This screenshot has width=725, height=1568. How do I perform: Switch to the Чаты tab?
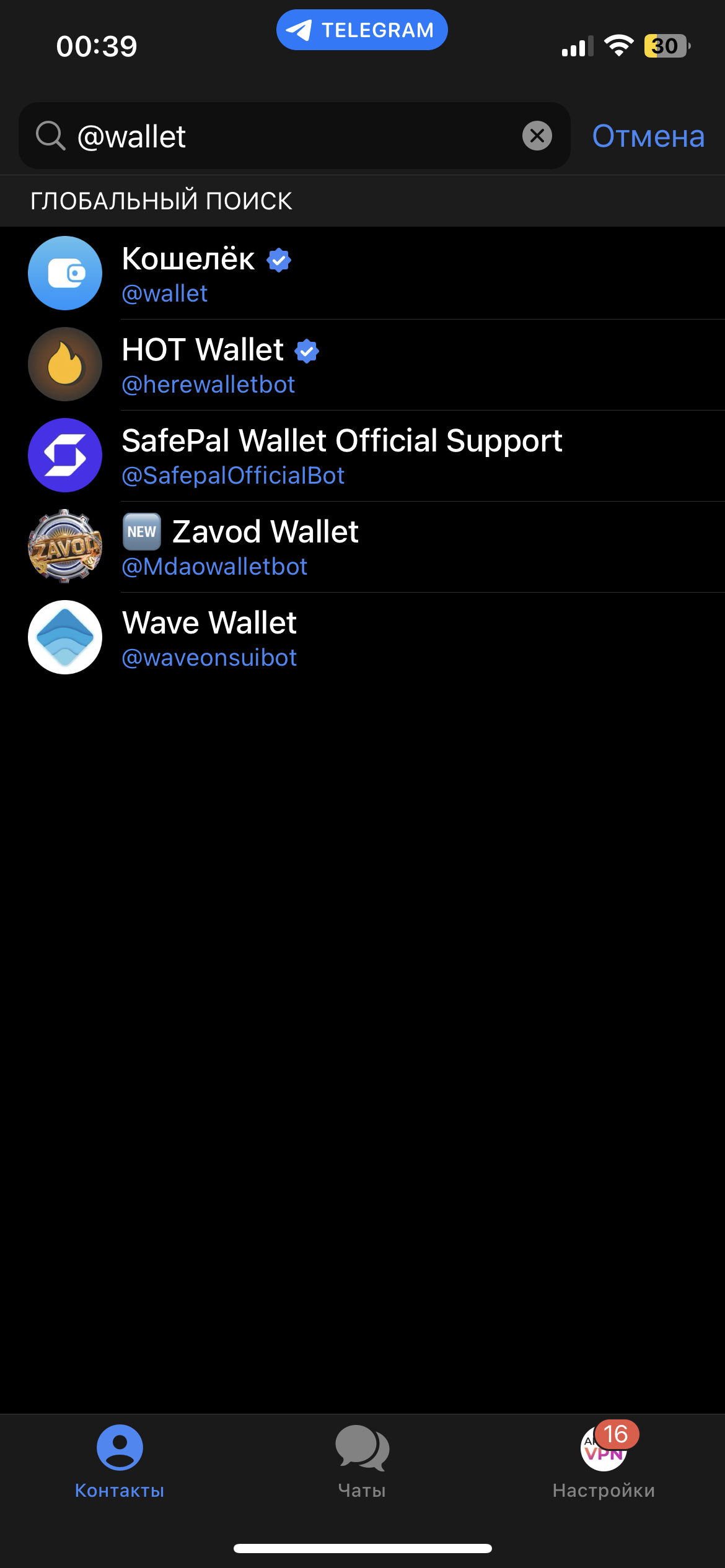[x=362, y=1461]
